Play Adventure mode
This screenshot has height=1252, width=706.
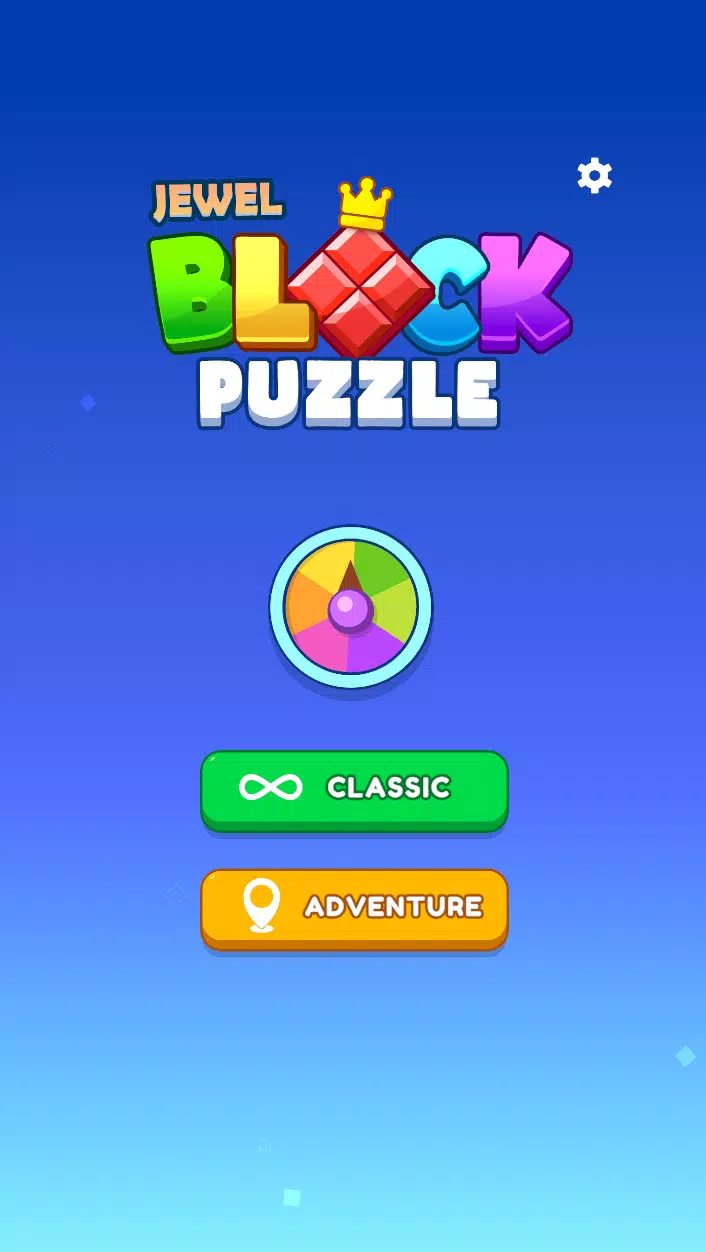(354, 907)
